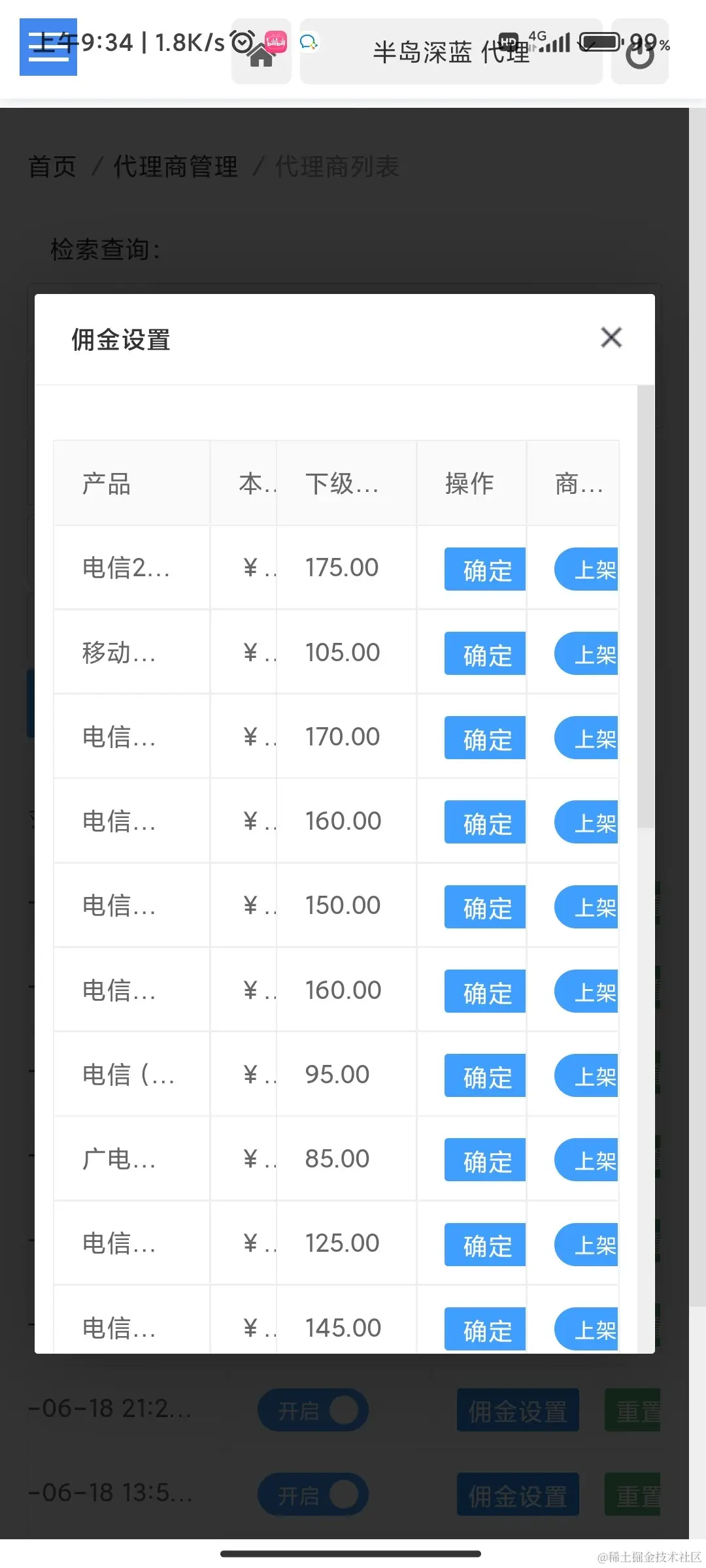Confirm the row with 170.00 commission
Image resolution: width=706 pixels, height=1568 pixels.
(x=485, y=738)
